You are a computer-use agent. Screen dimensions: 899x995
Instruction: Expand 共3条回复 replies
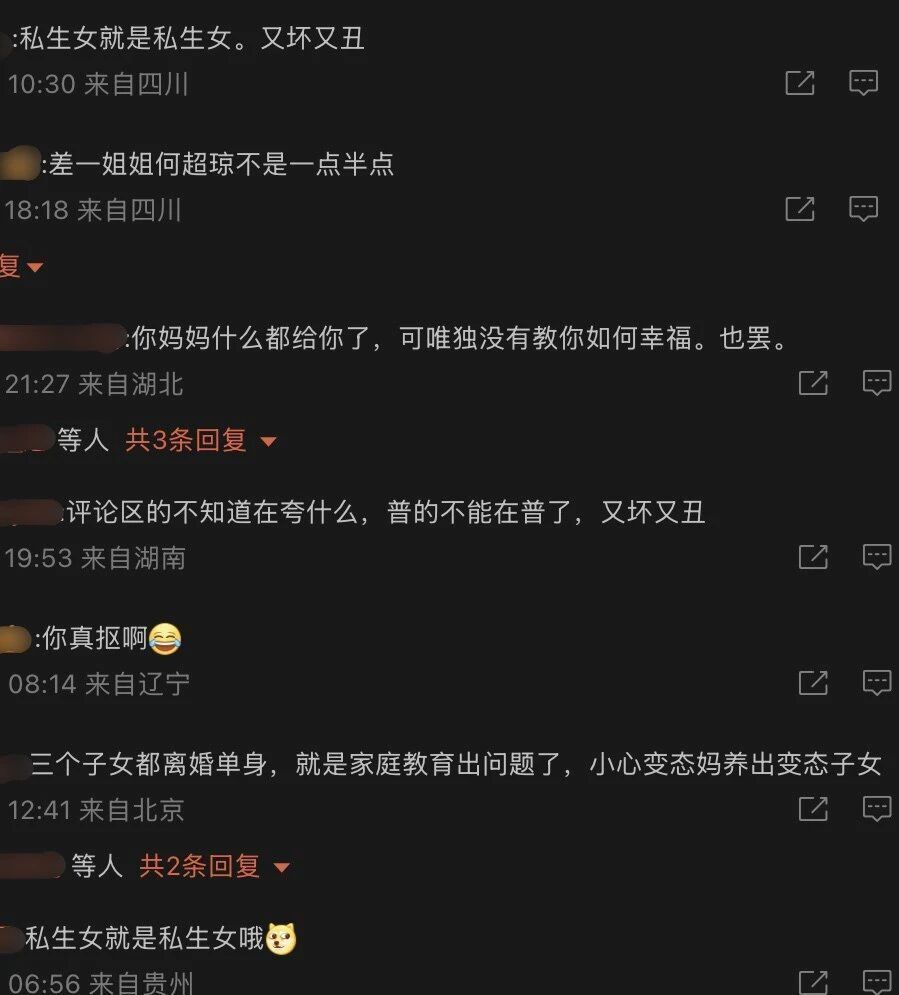200,440
